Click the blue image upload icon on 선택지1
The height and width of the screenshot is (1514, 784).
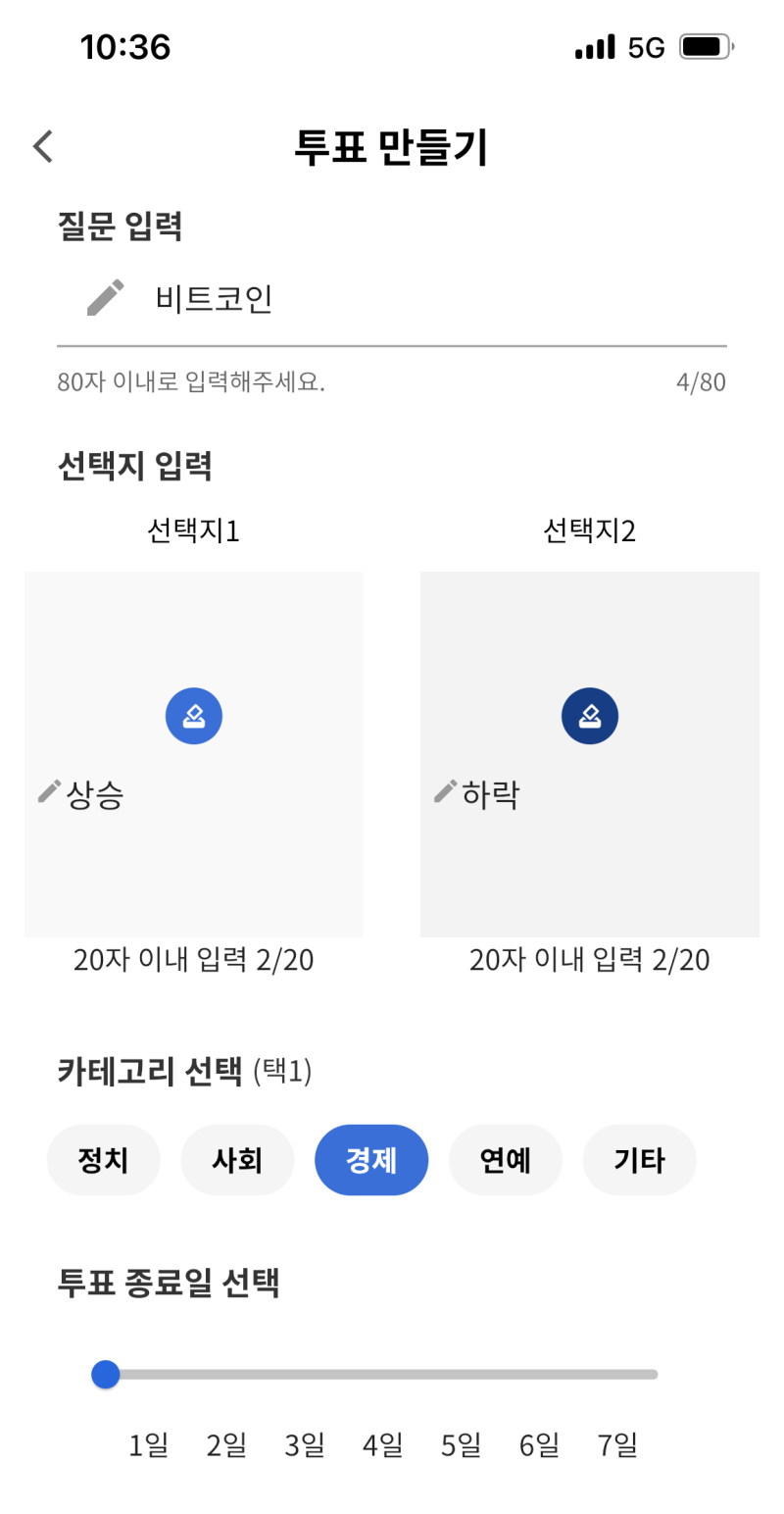tap(193, 716)
